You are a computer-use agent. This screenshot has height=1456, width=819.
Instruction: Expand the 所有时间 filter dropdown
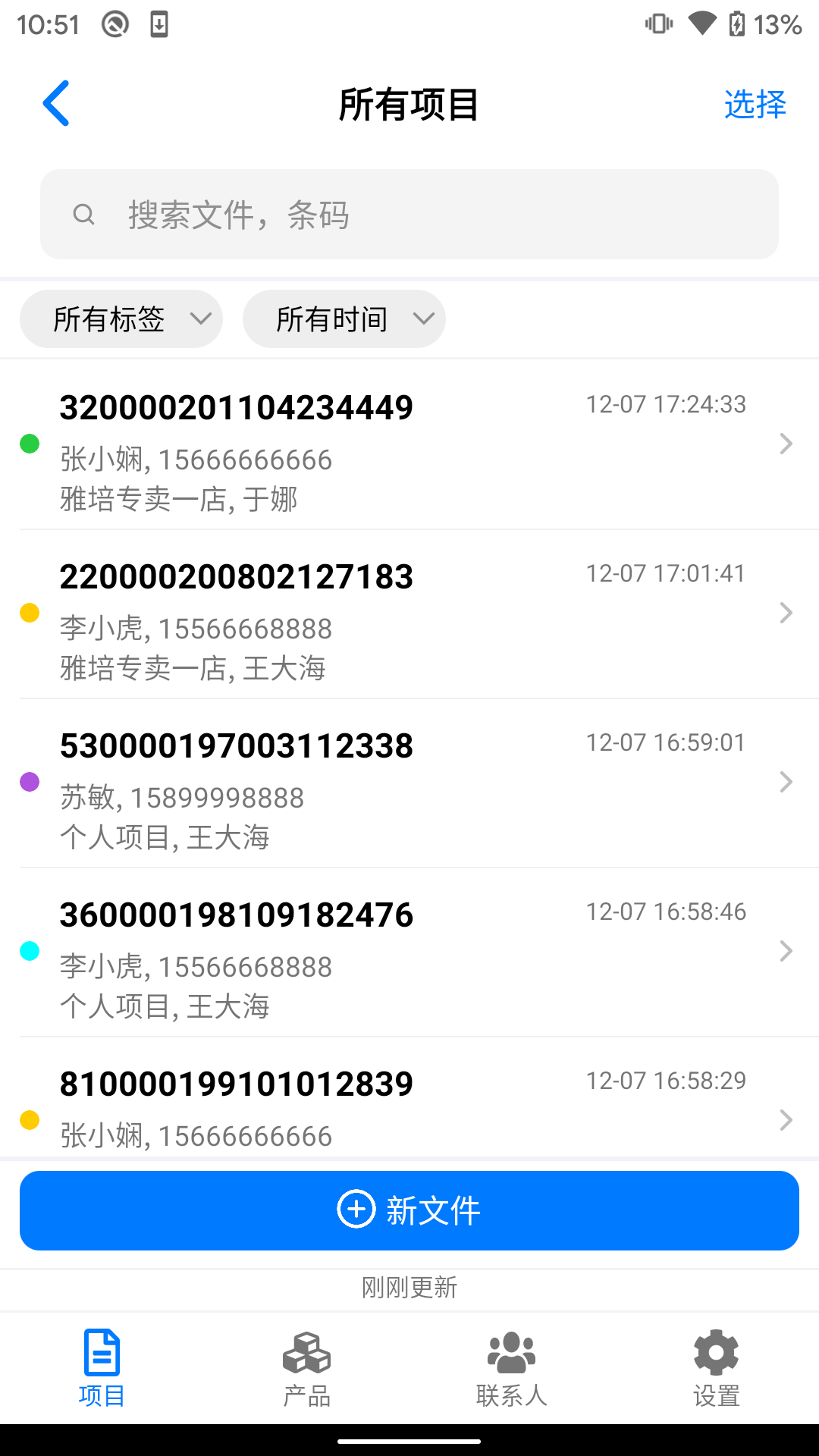tap(344, 318)
